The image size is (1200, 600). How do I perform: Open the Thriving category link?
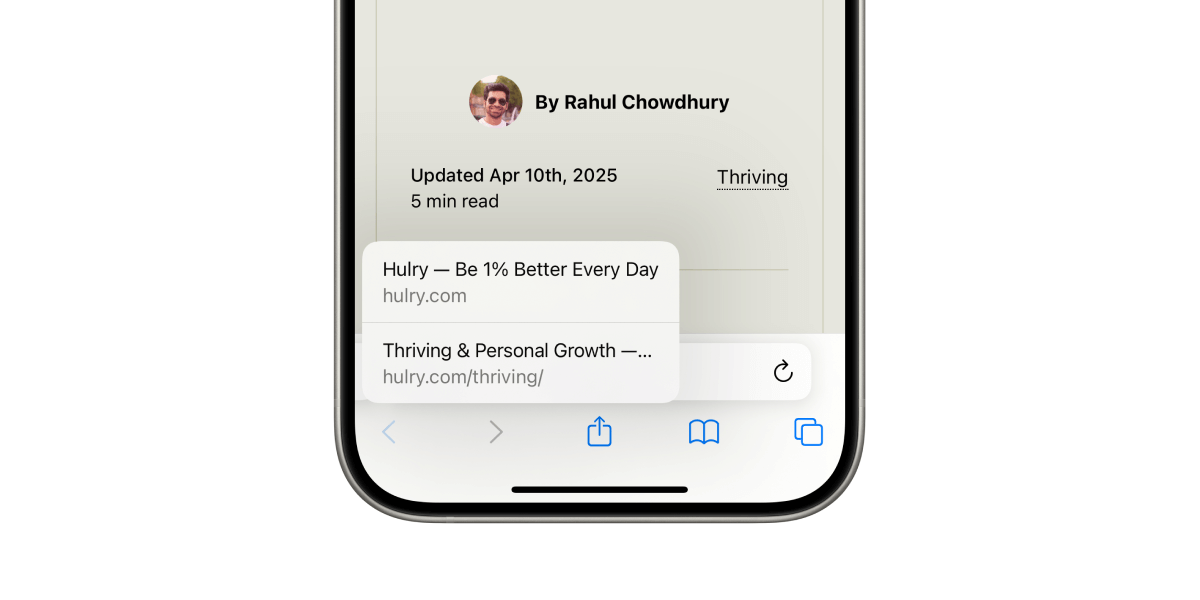752,178
